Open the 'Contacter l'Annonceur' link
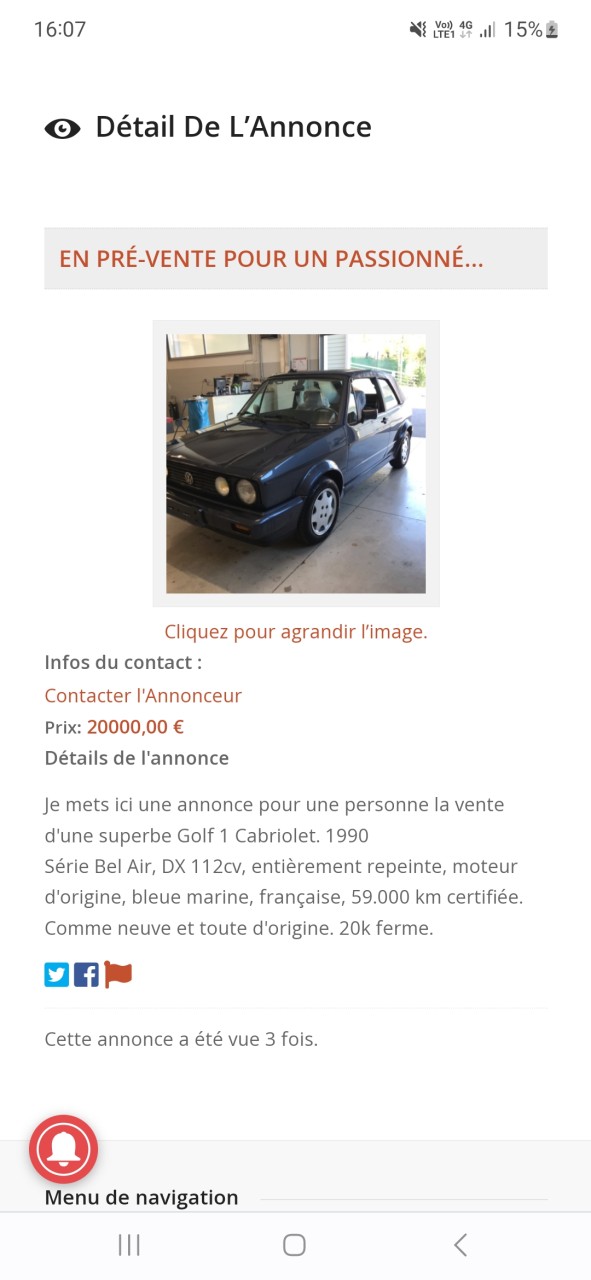Image resolution: width=591 pixels, height=1280 pixels. (x=143, y=696)
